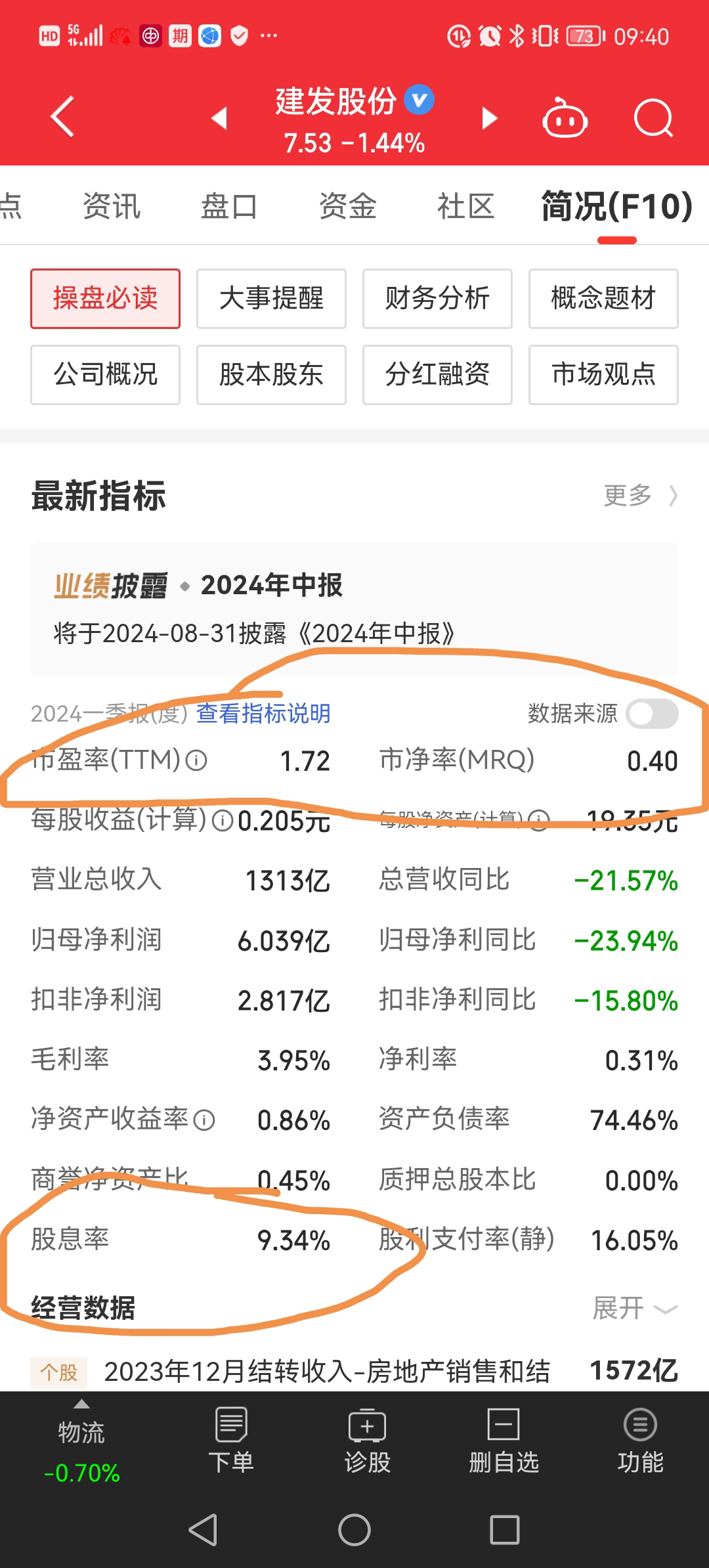Open the 分红融资 section
The image size is (709, 1568).
[x=437, y=375]
